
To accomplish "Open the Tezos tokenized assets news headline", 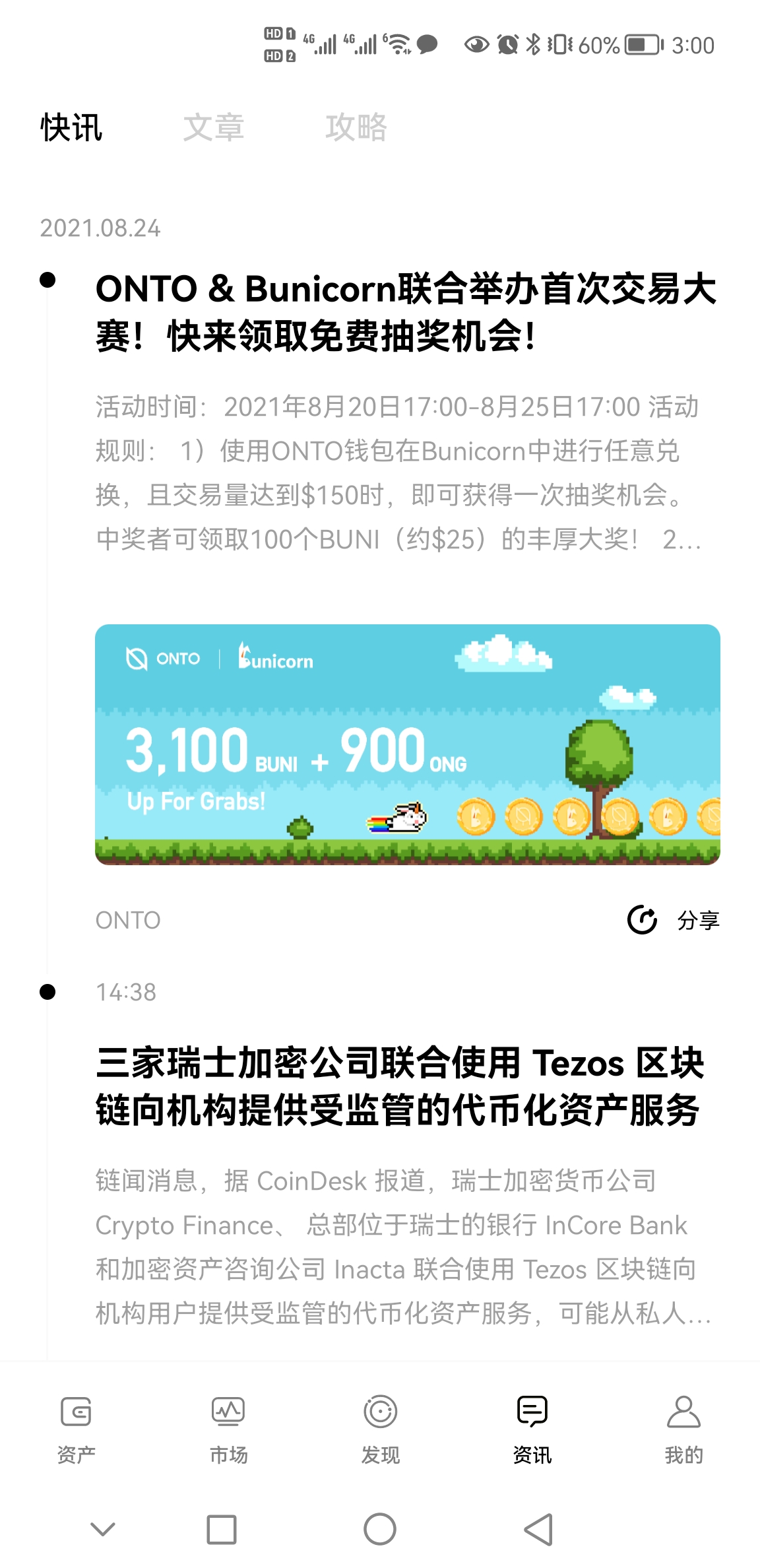I will (396, 1082).
